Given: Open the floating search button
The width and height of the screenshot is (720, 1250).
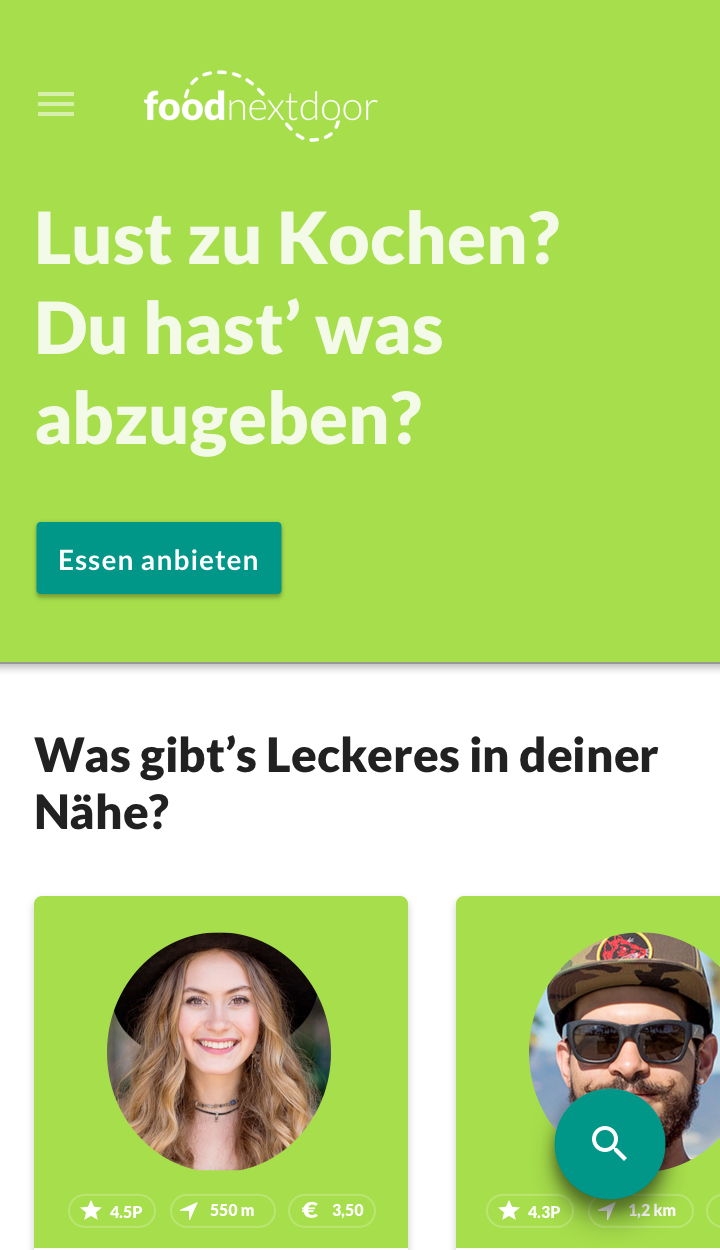Looking at the screenshot, I should pyautogui.click(x=610, y=1143).
